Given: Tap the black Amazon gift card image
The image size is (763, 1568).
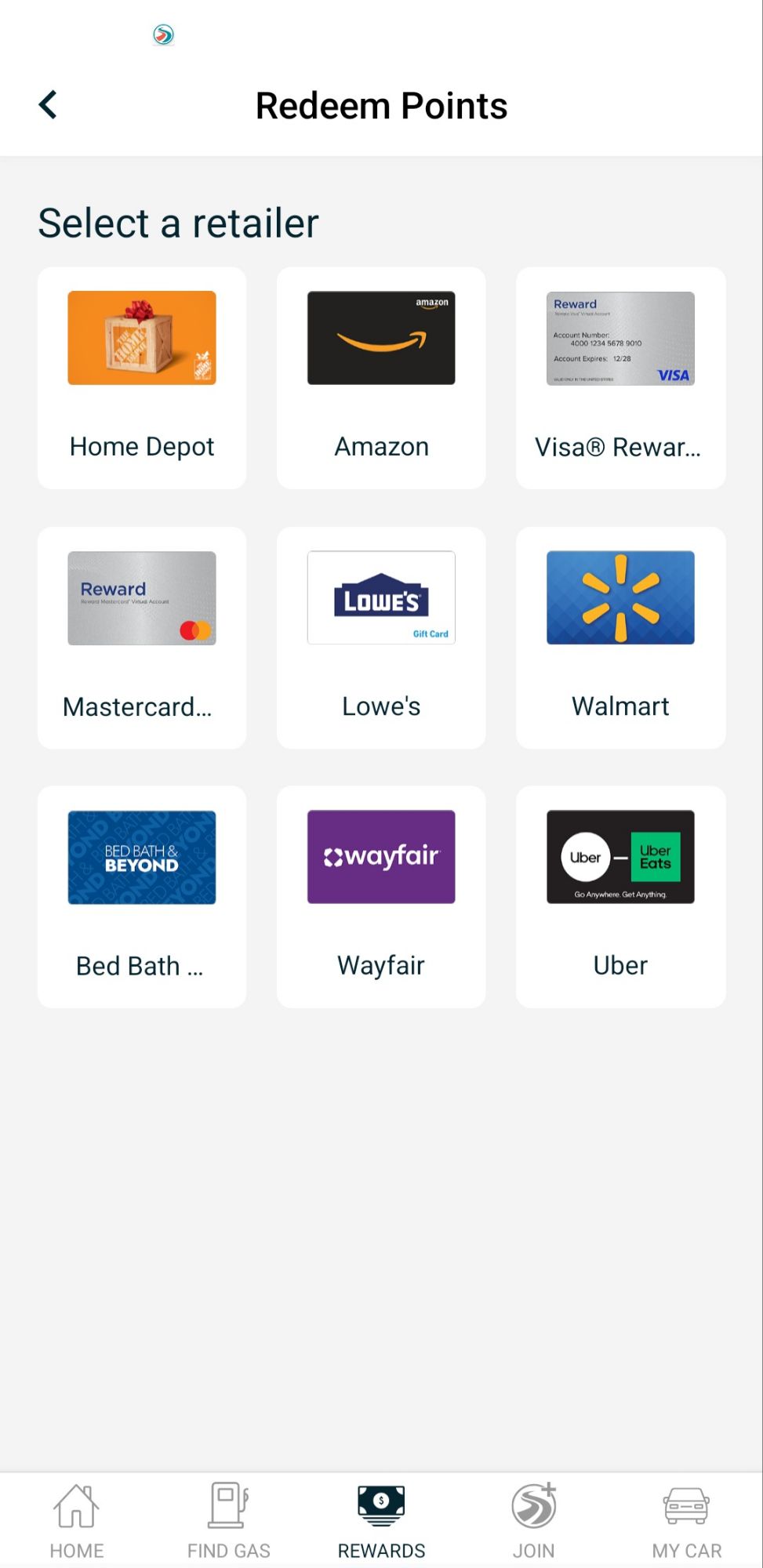Looking at the screenshot, I should [x=380, y=338].
